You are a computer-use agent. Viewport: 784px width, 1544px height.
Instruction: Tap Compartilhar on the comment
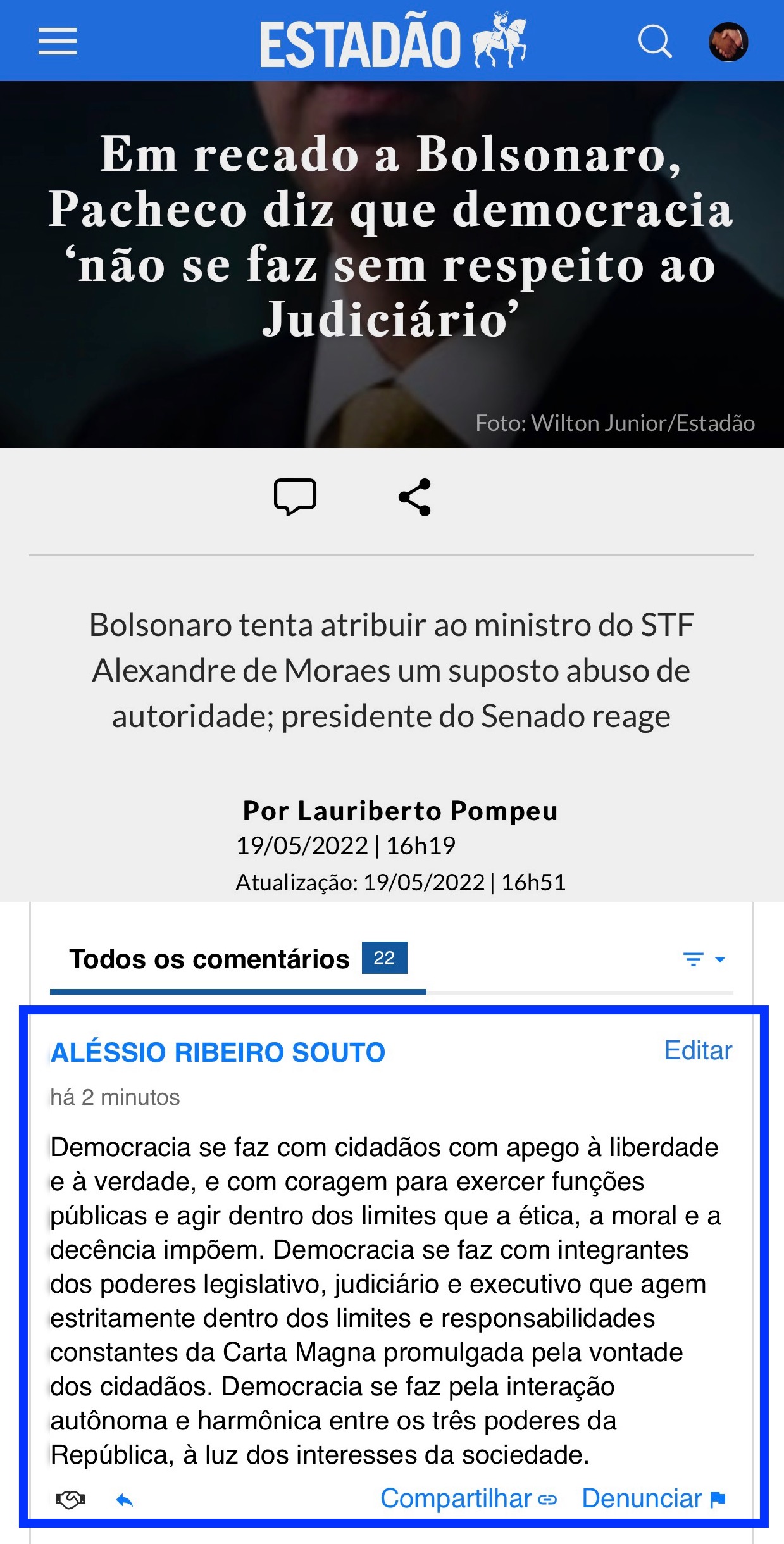pos(468,1498)
